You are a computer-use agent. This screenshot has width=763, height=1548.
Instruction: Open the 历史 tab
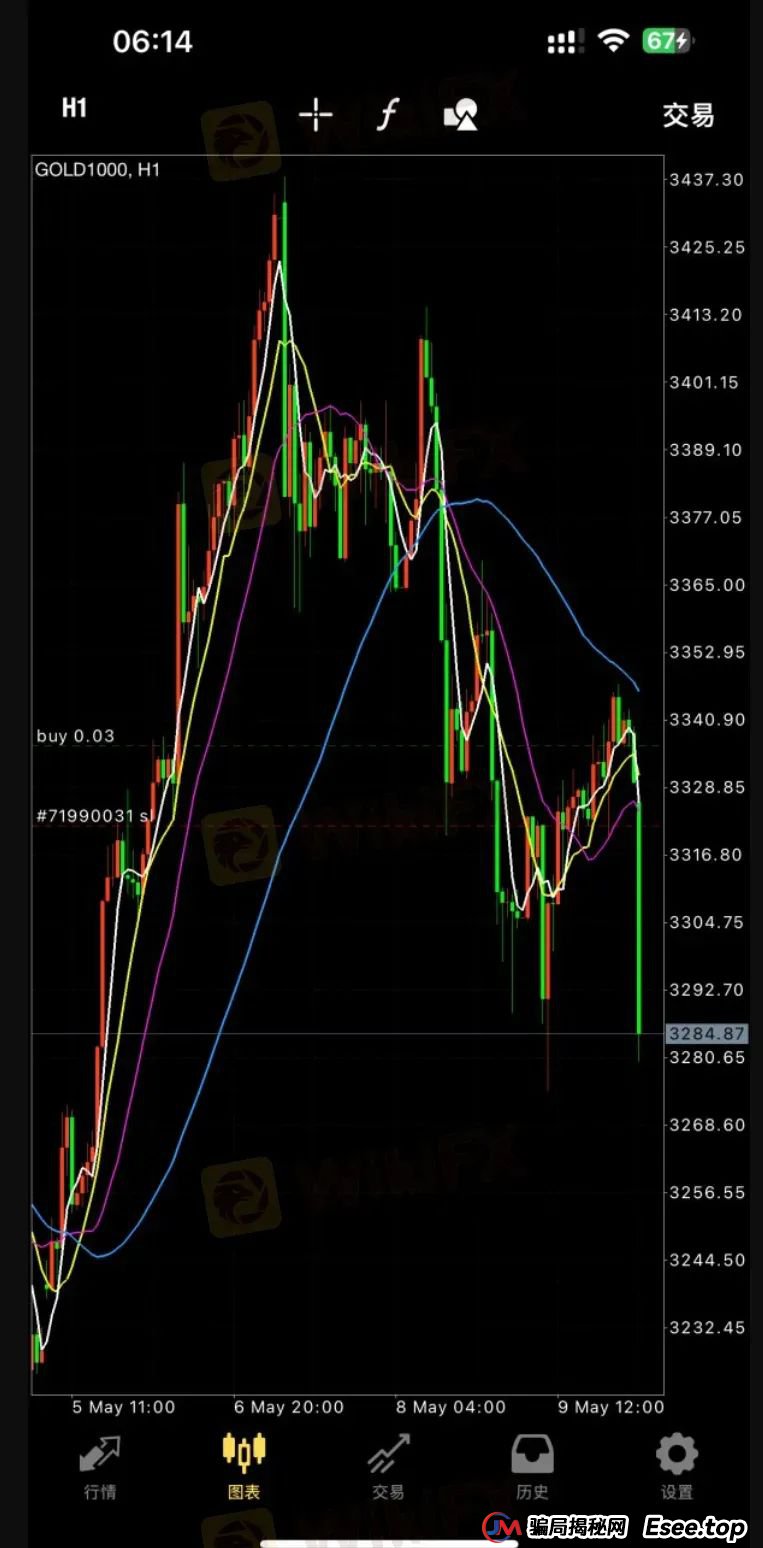[532, 1465]
